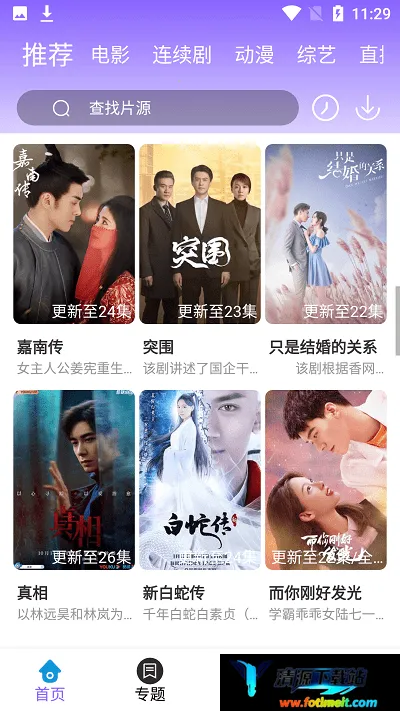The image size is (400, 711).
Task: Switch to the 专题 bottom tab
Action: [150, 681]
